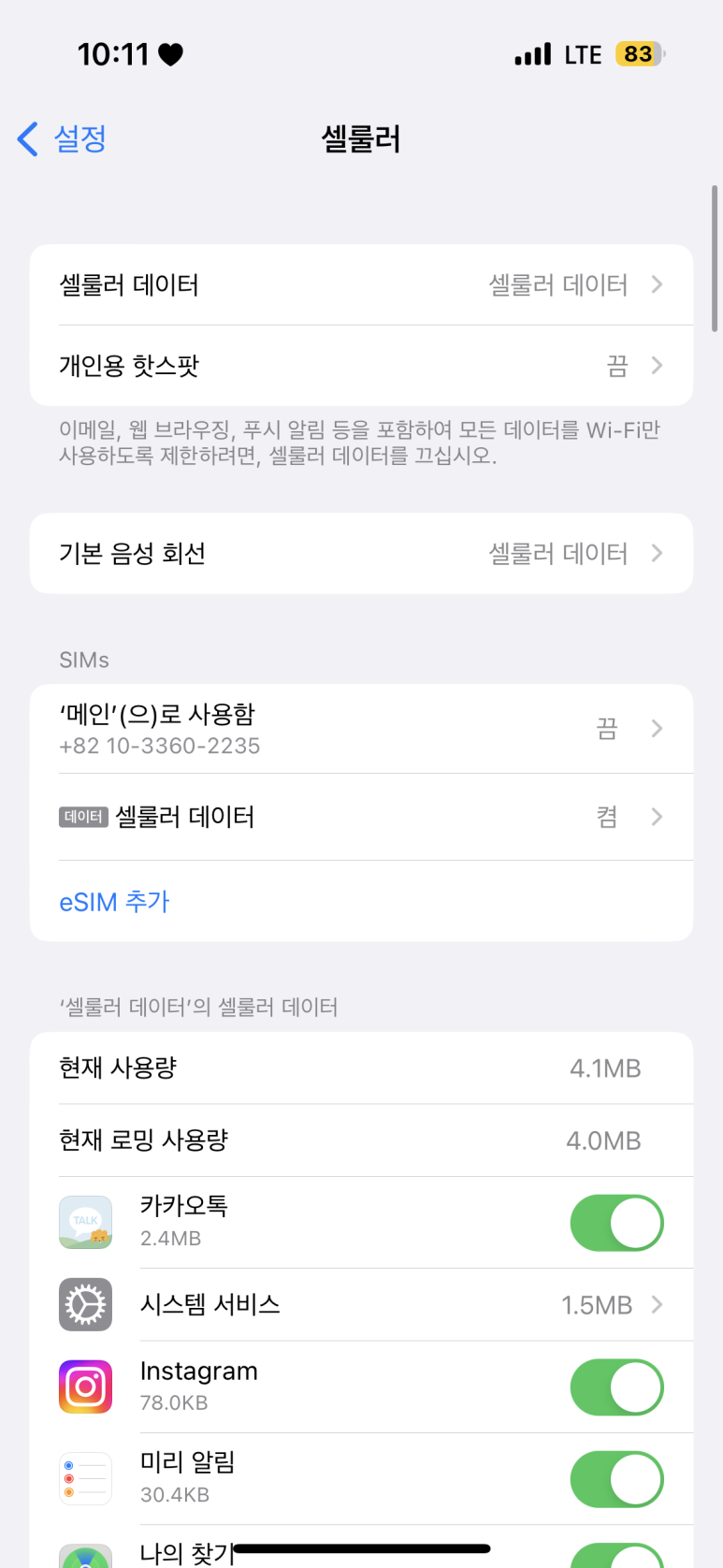Turn off cellular data for 카카오톡

[x=616, y=1223]
